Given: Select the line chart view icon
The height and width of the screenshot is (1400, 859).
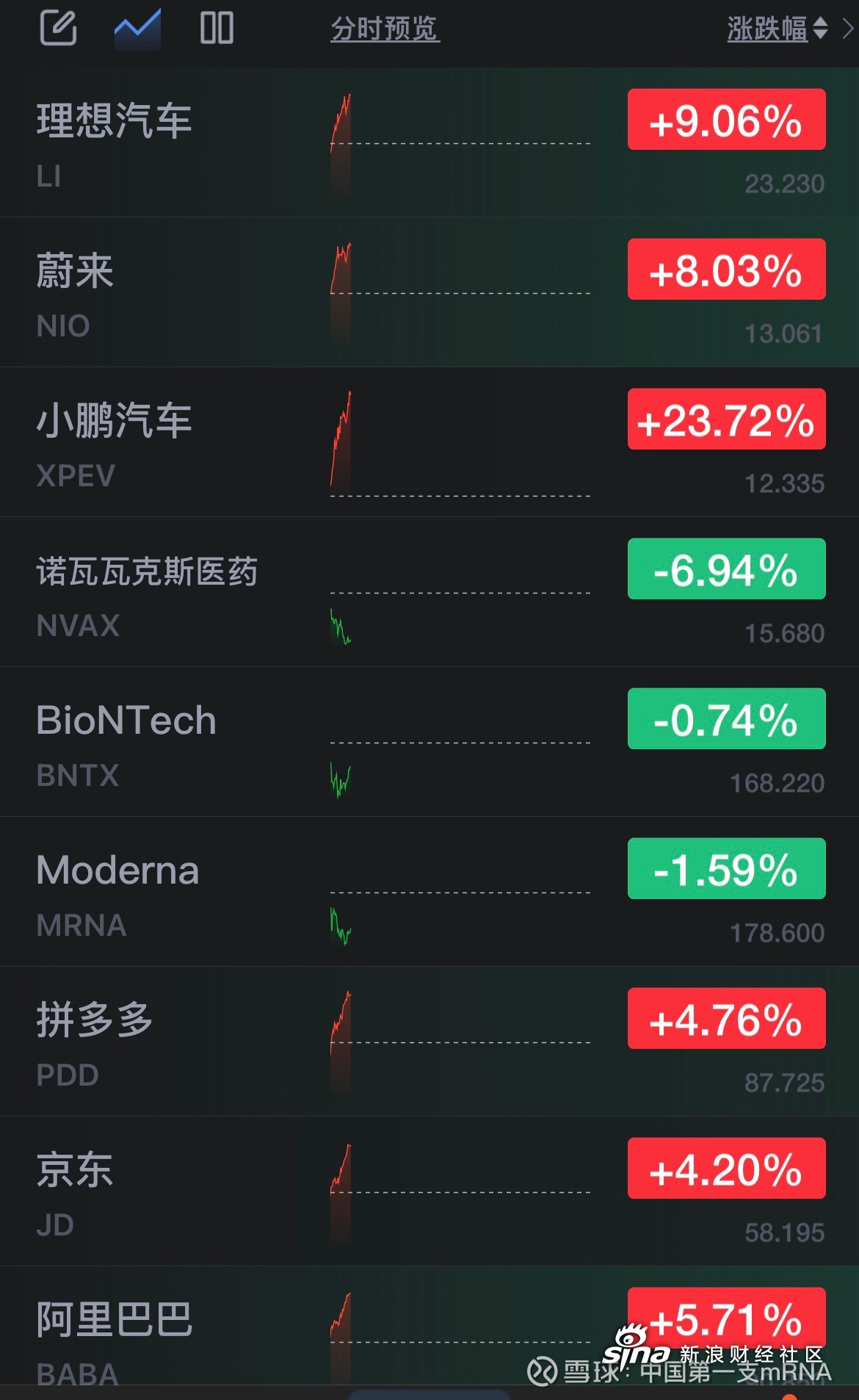Looking at the screenshot, I should [137, 29].
